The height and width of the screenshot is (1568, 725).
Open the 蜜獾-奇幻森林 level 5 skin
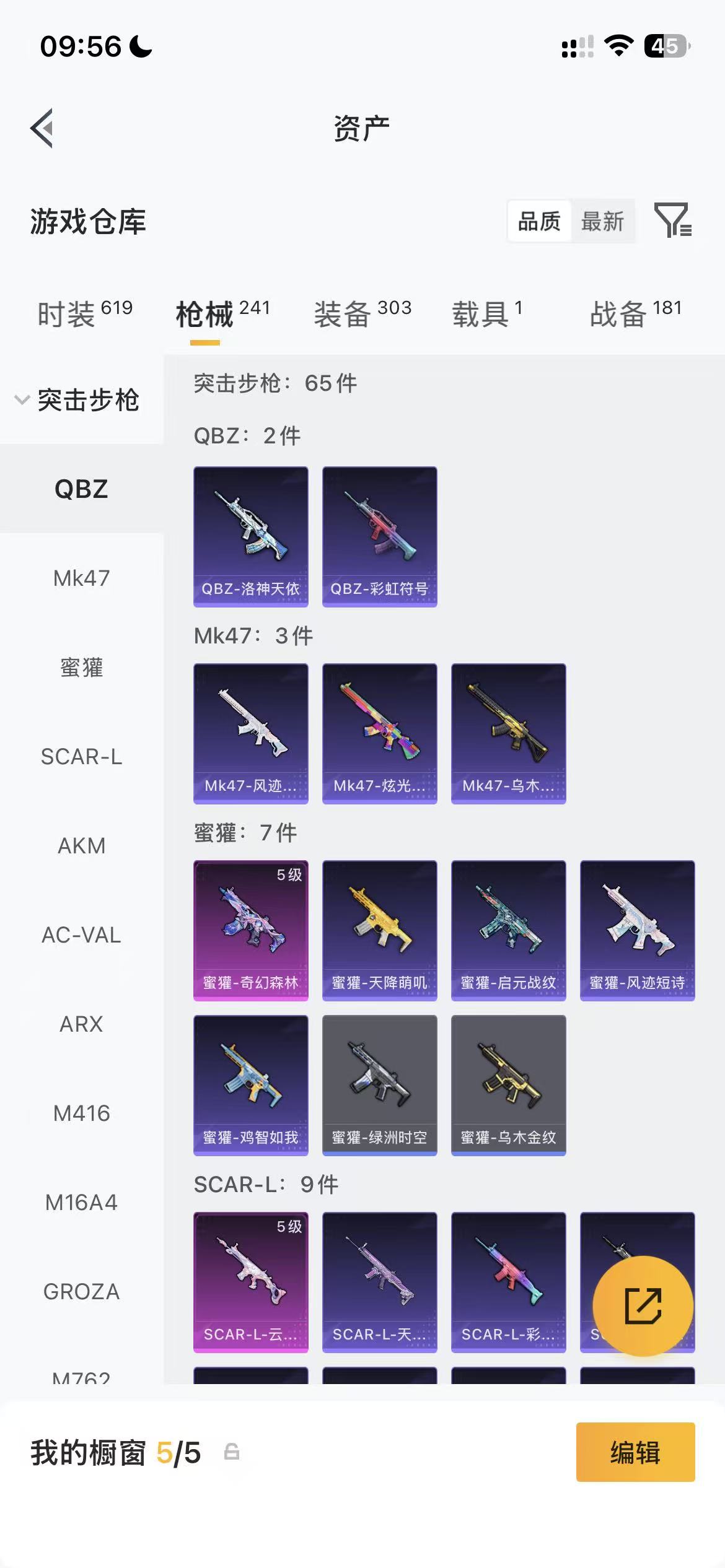pos(251,931)
